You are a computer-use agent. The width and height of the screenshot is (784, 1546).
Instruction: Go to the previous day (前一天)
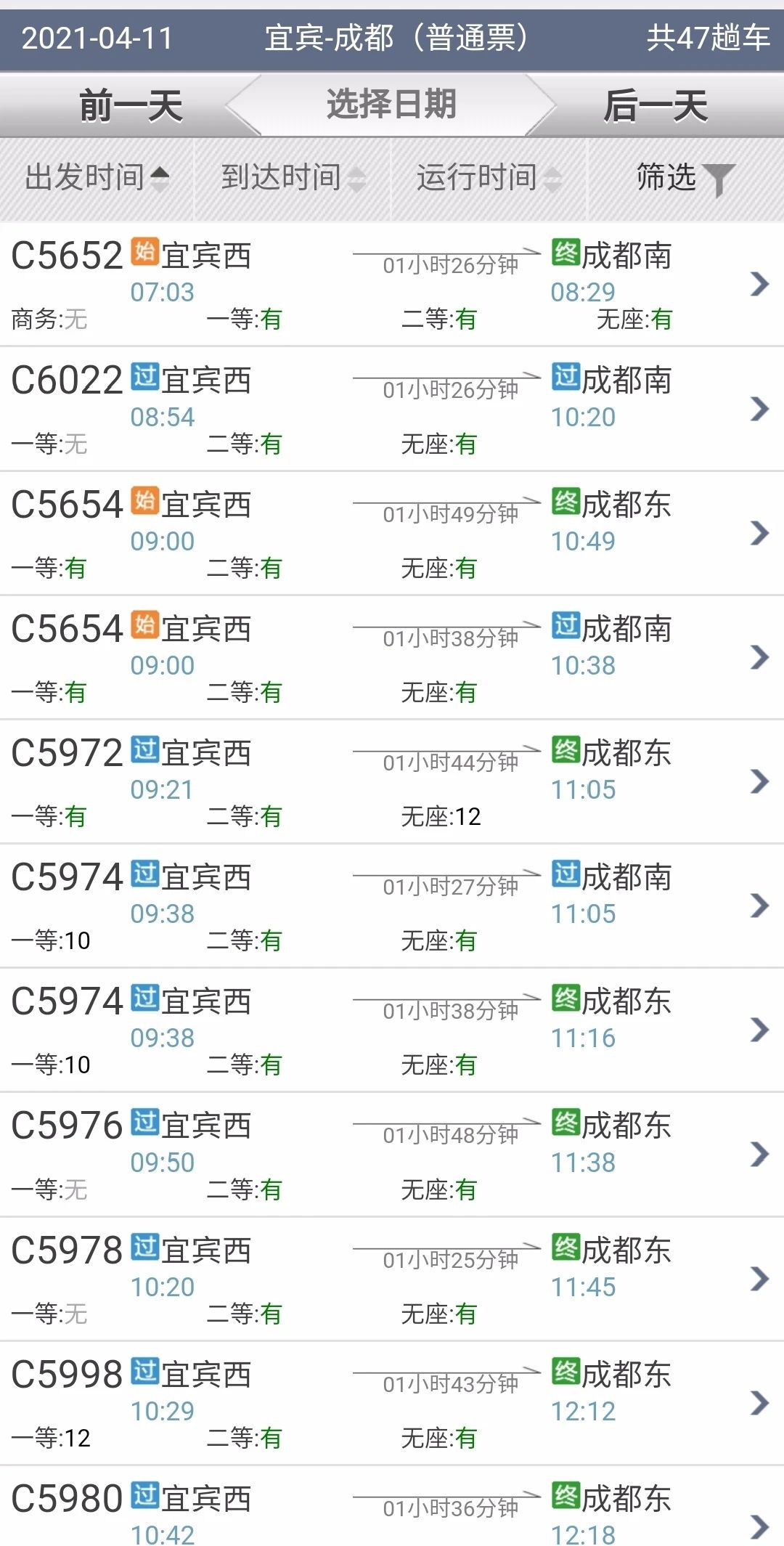[x=131, y=106]
